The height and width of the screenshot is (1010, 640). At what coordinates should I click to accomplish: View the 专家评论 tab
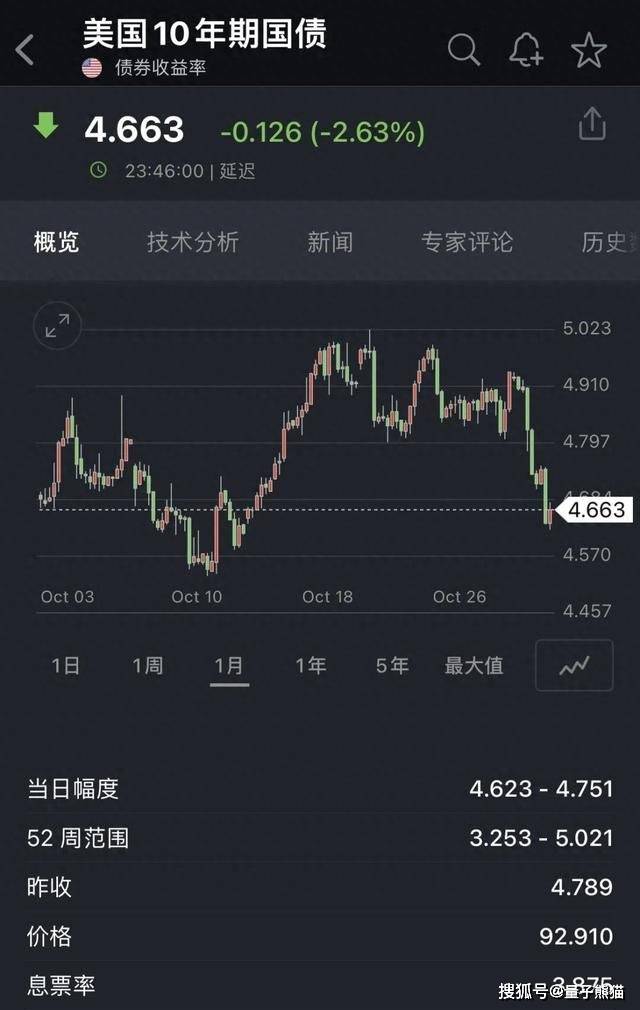467,242
